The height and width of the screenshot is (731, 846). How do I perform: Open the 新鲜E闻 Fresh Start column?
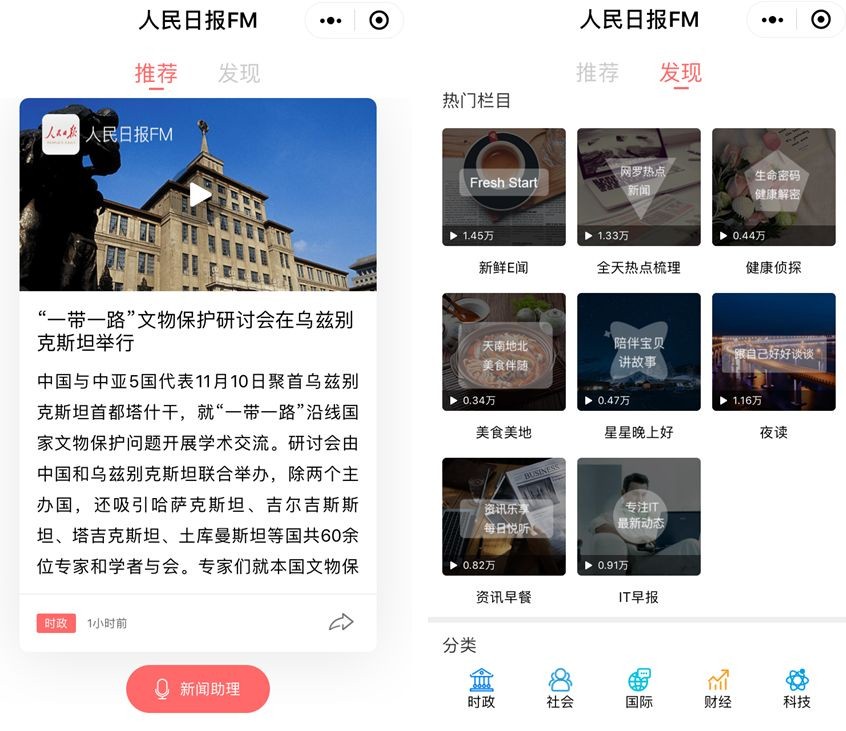click(x=503, y=187)
